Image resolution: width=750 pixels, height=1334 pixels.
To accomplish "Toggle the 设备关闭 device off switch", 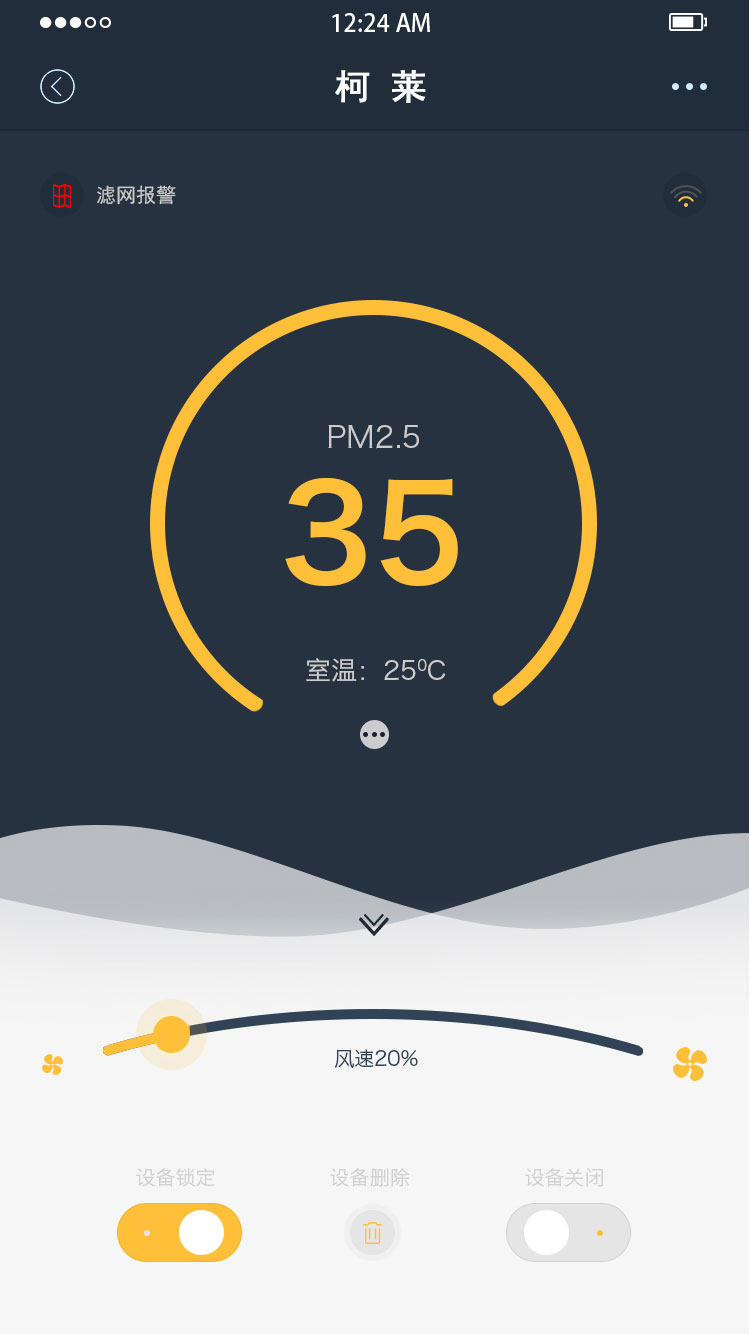I will click(568, 1232).
